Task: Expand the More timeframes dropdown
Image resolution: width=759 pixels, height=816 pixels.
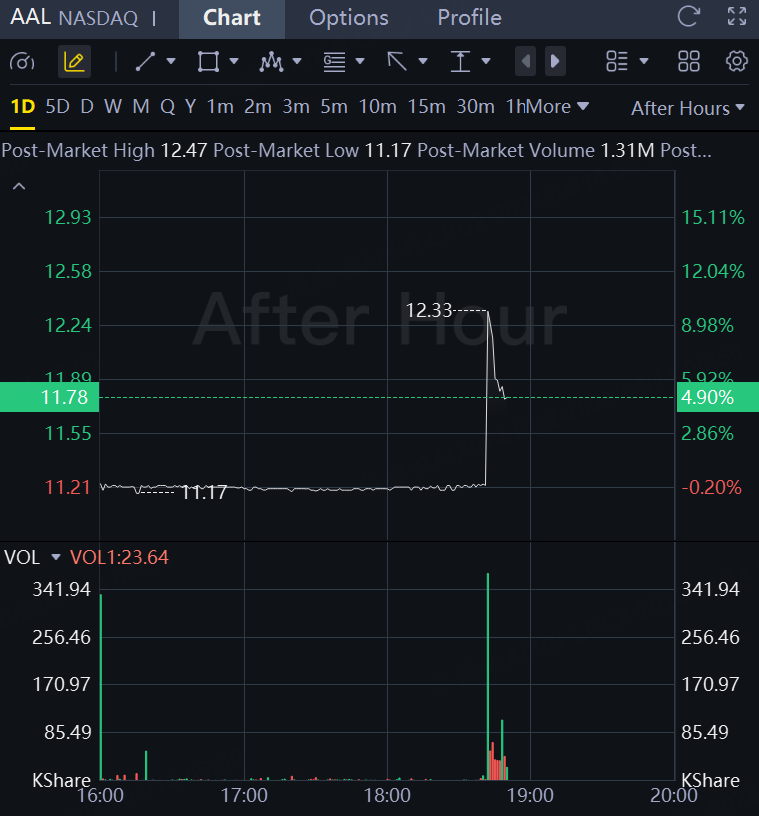Action: point(558,107)
